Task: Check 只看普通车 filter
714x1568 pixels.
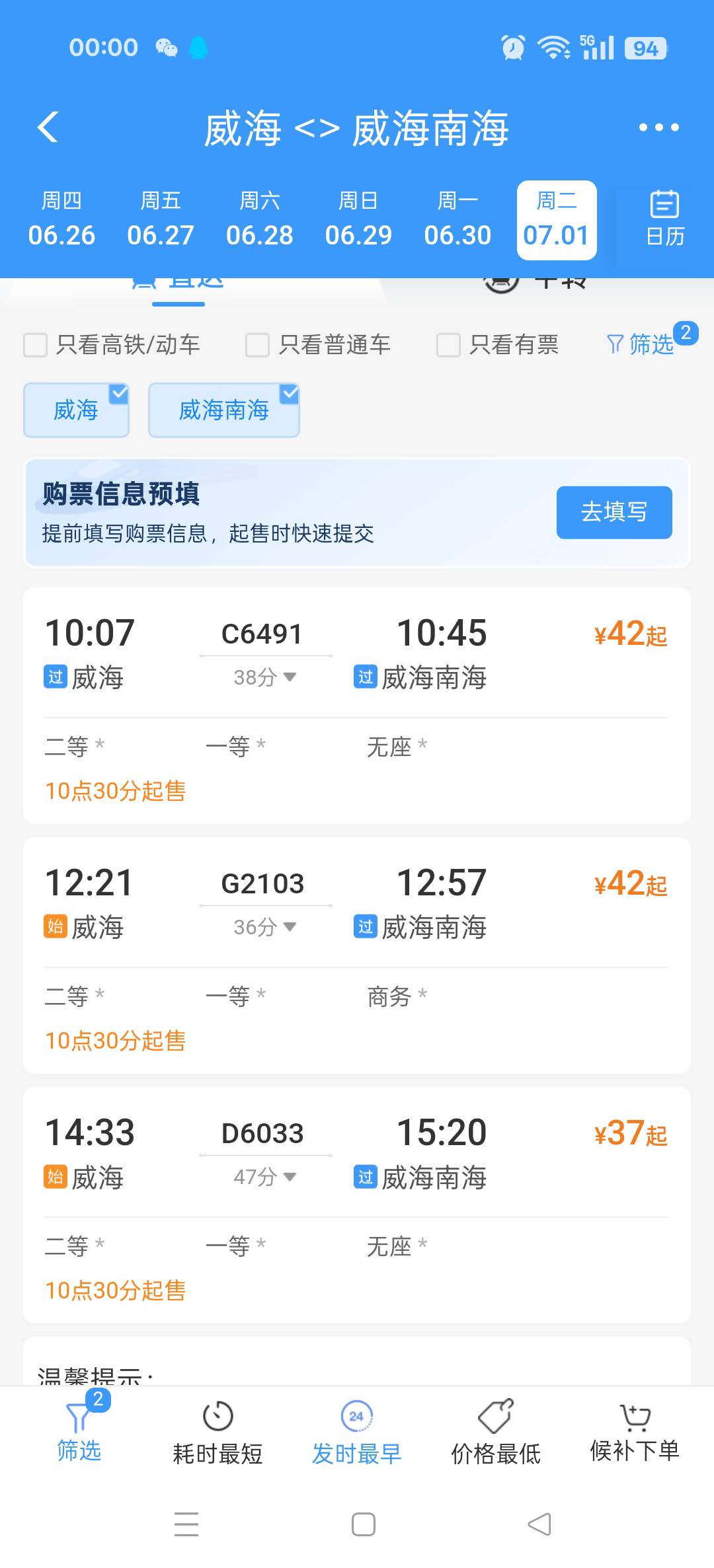Action: pyautogui.click(x=318, y=344)
